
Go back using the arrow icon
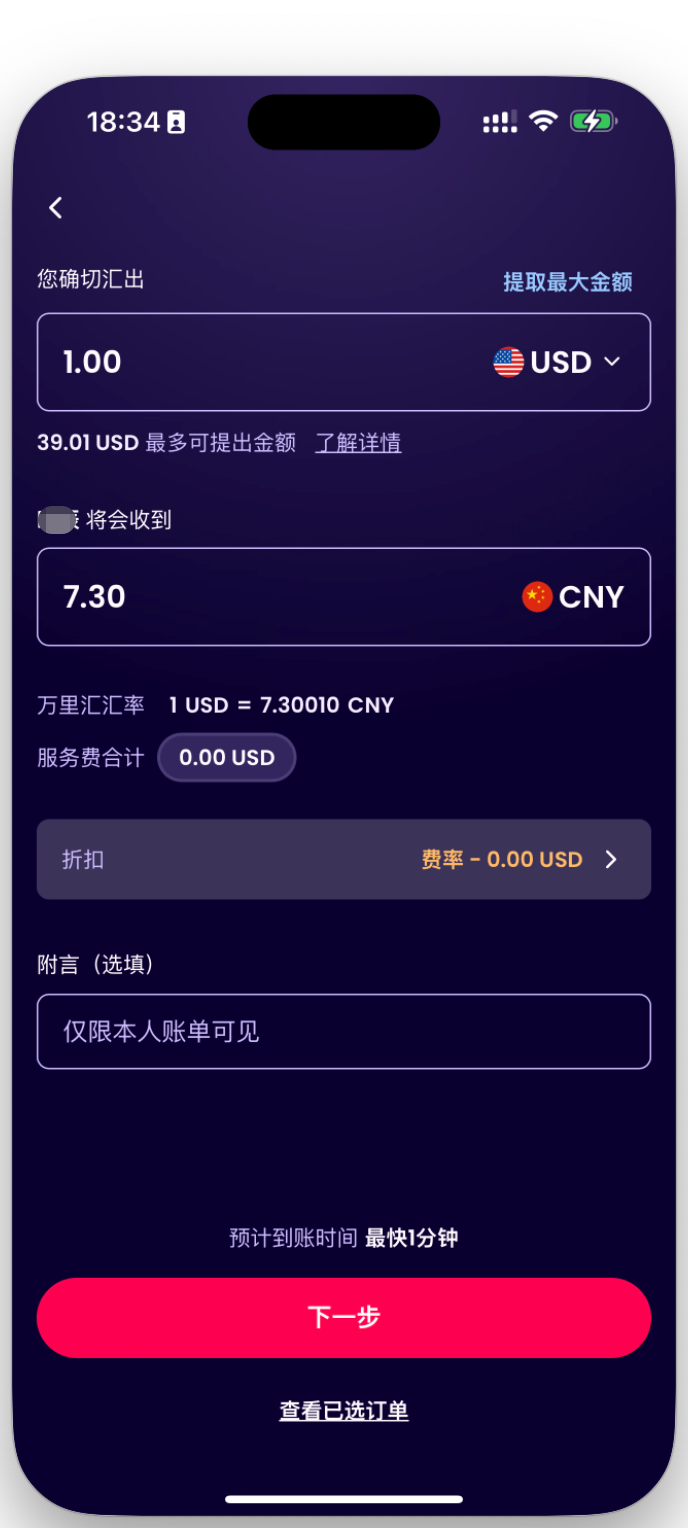pos(56,208)
